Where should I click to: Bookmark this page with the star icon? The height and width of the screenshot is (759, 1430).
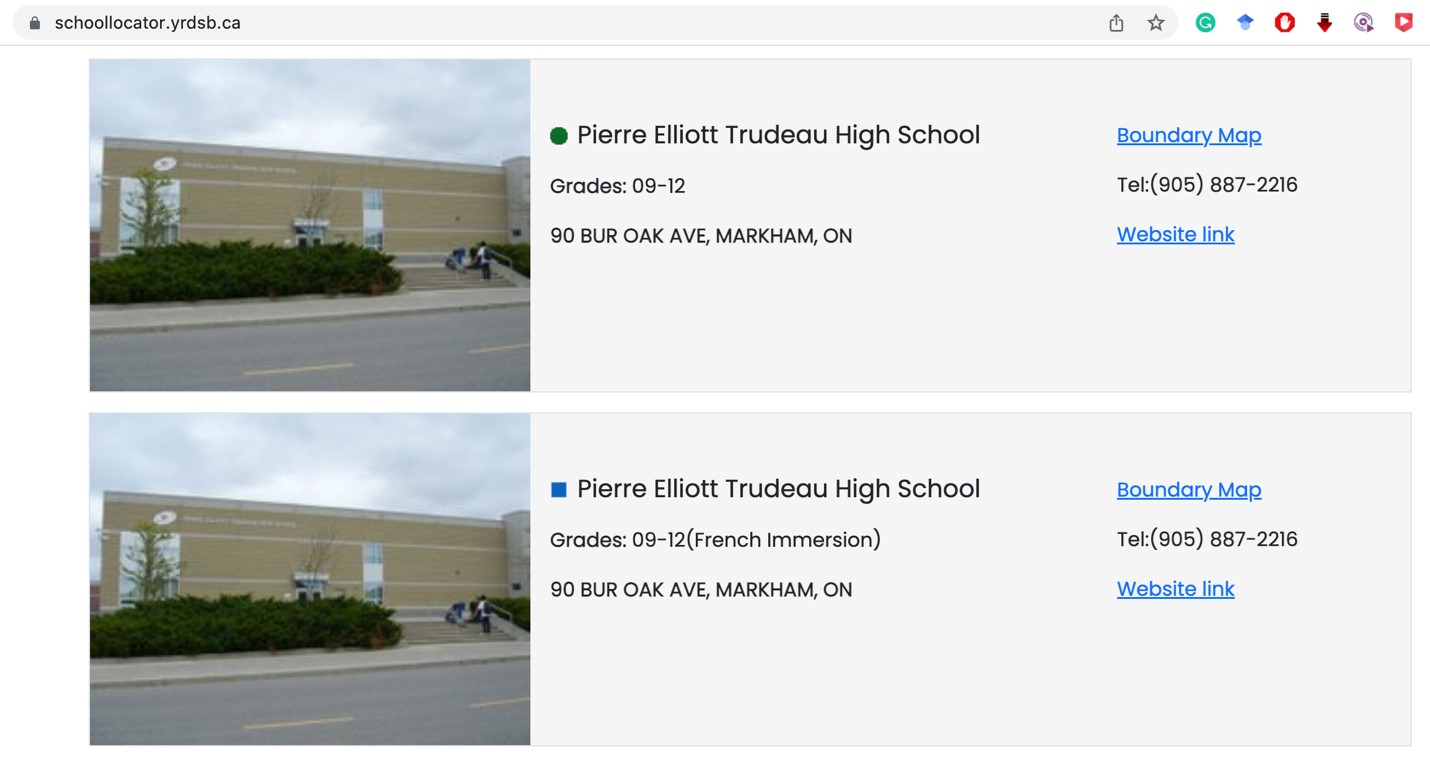[1156, 23]
